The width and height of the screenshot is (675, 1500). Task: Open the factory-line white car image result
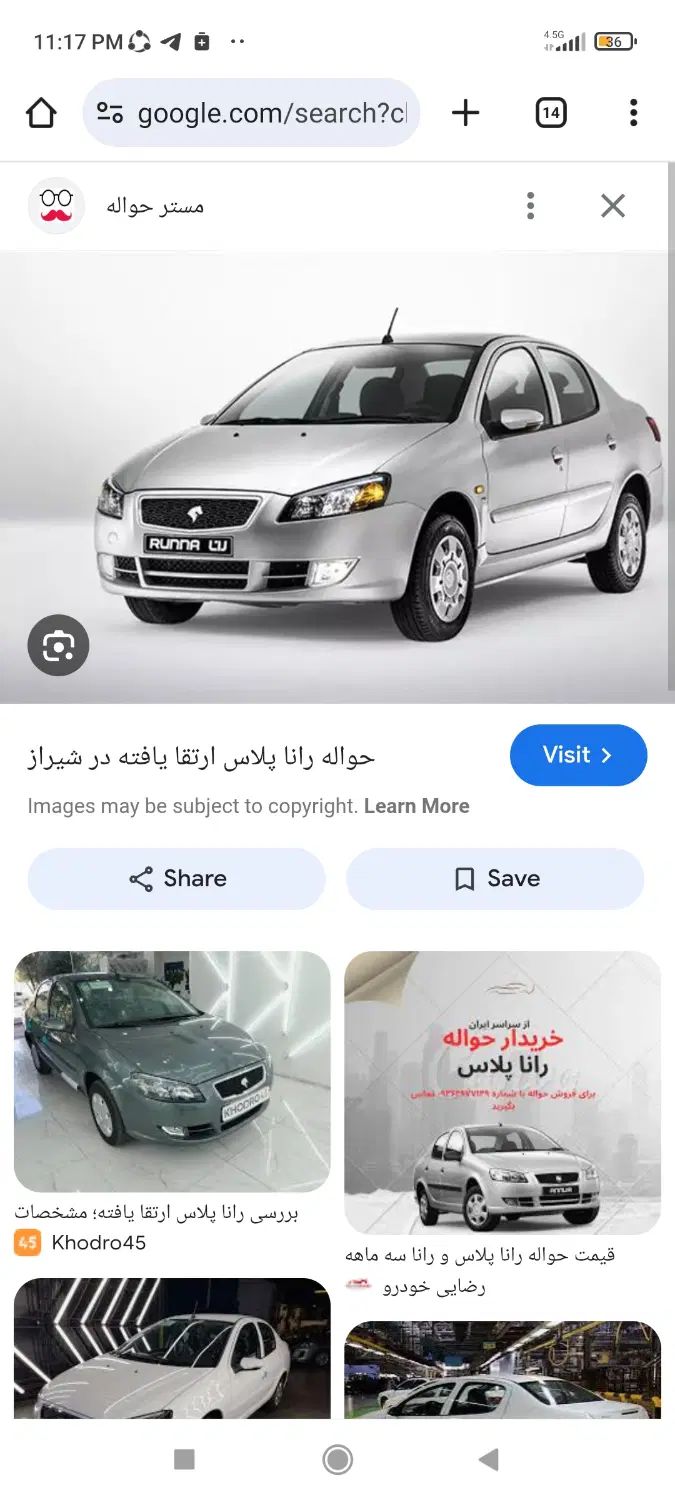502,1370
